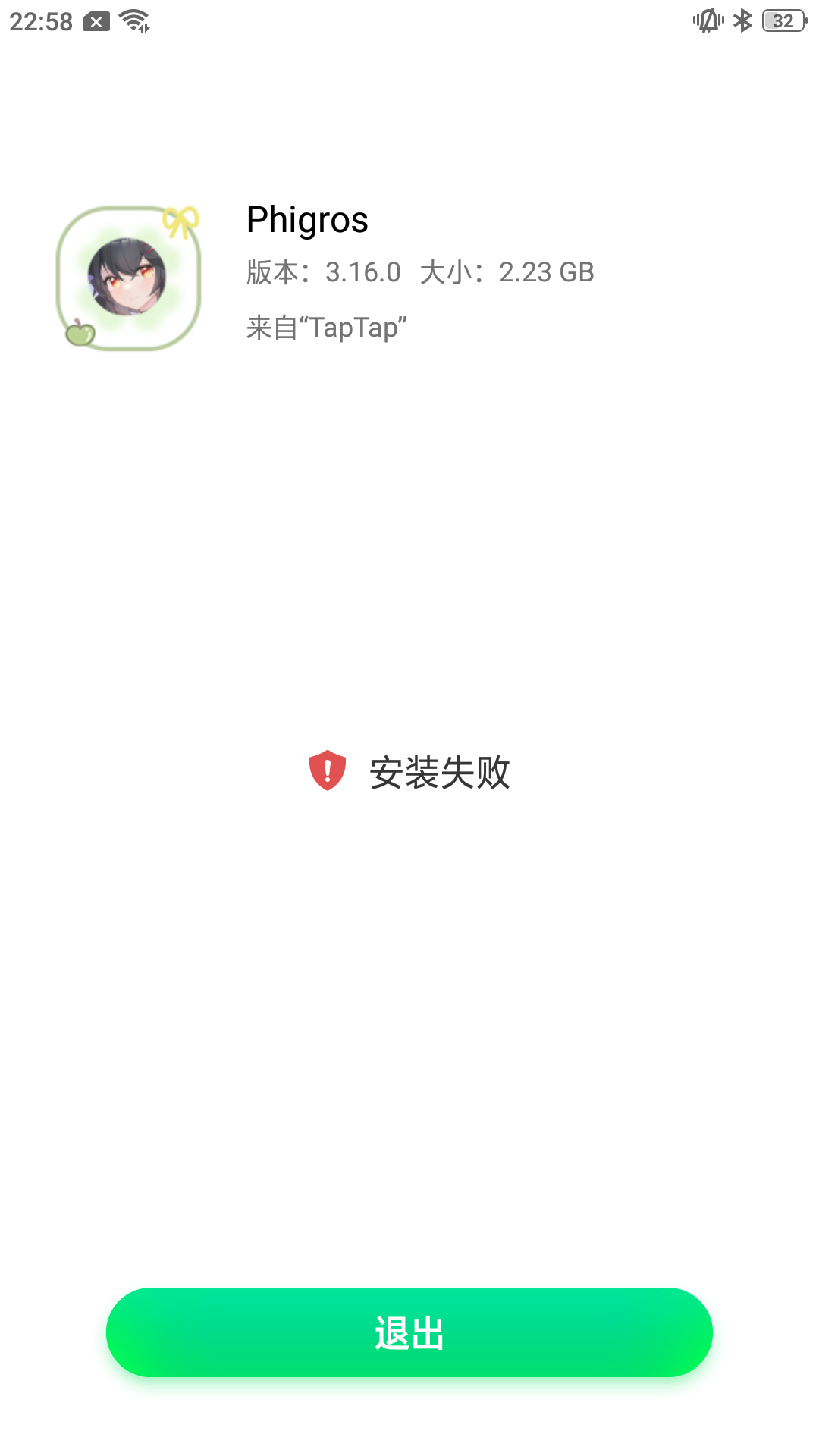This screenshot has width=819, height=1456.
Task: Click the Phigros title text
Action: pos(306,221)
